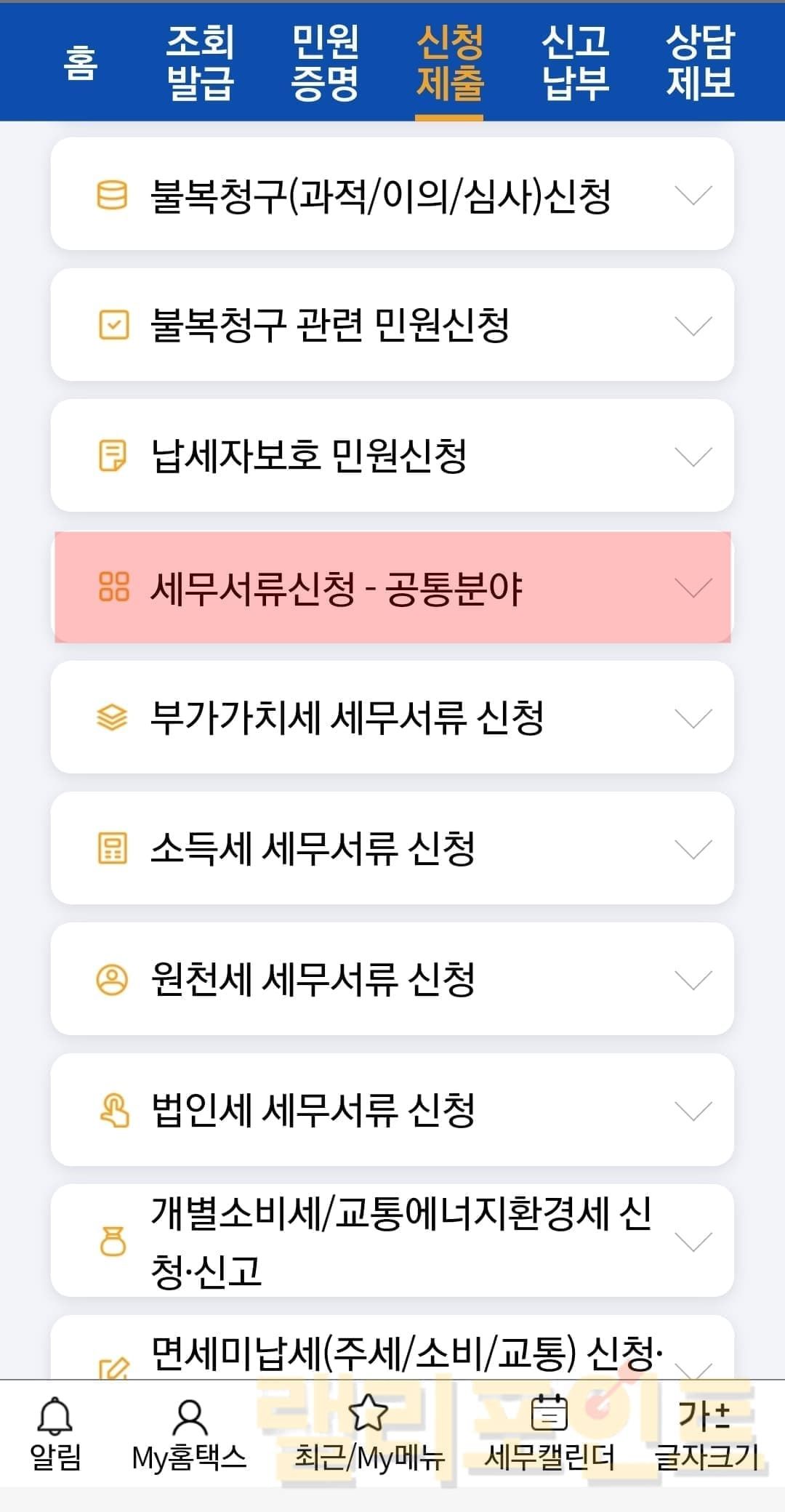Screen dimensions: 785x1512
Task: Select the 신청제출 tab
Action: (450, 63)
